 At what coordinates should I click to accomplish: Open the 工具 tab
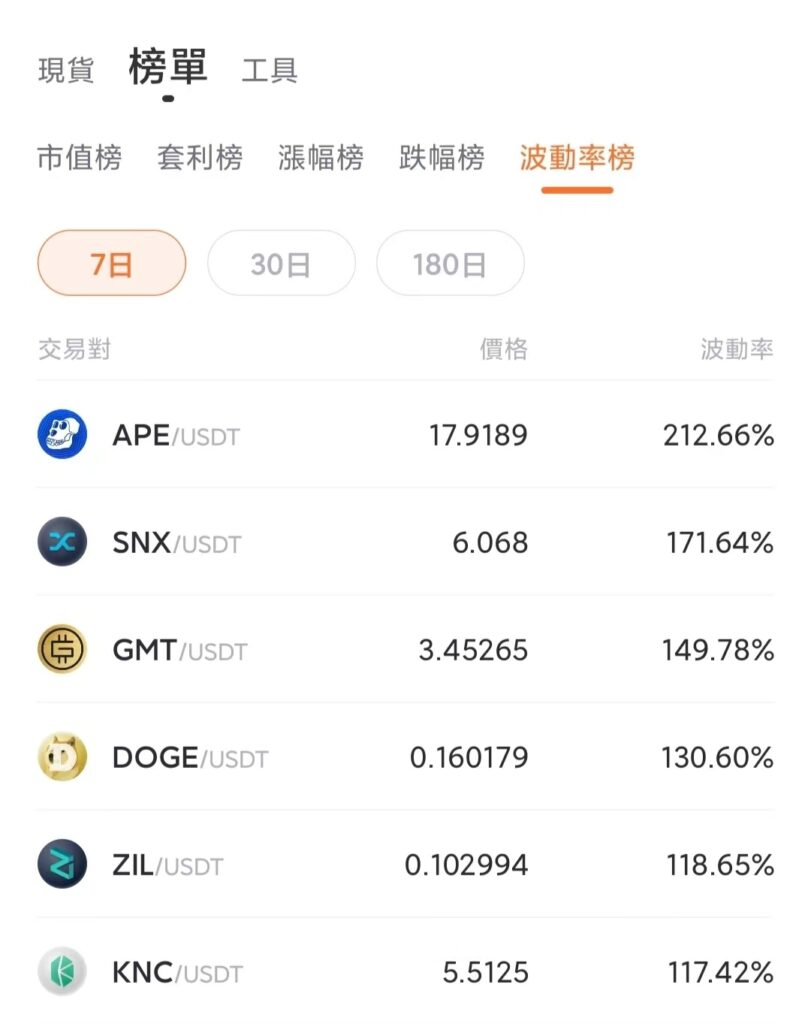click(x=268, y=70)
